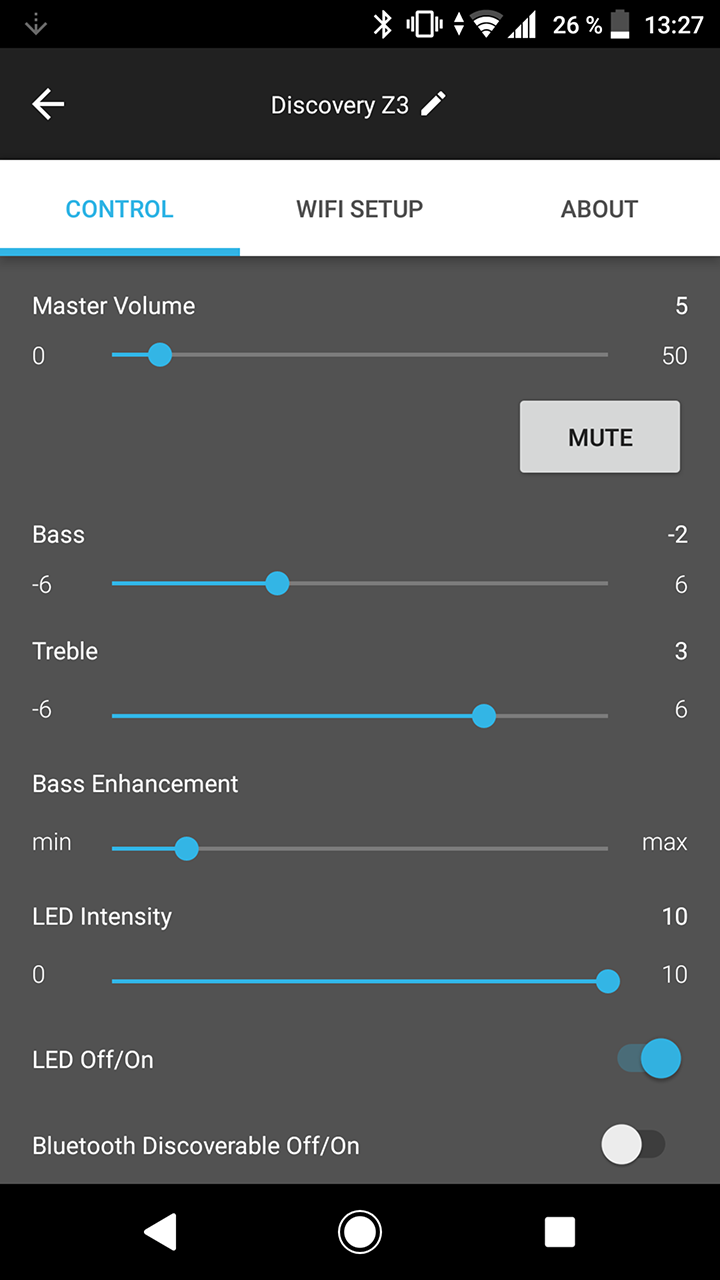Select the CONTROL tab
720x1280 pixels.
(120, 209)
